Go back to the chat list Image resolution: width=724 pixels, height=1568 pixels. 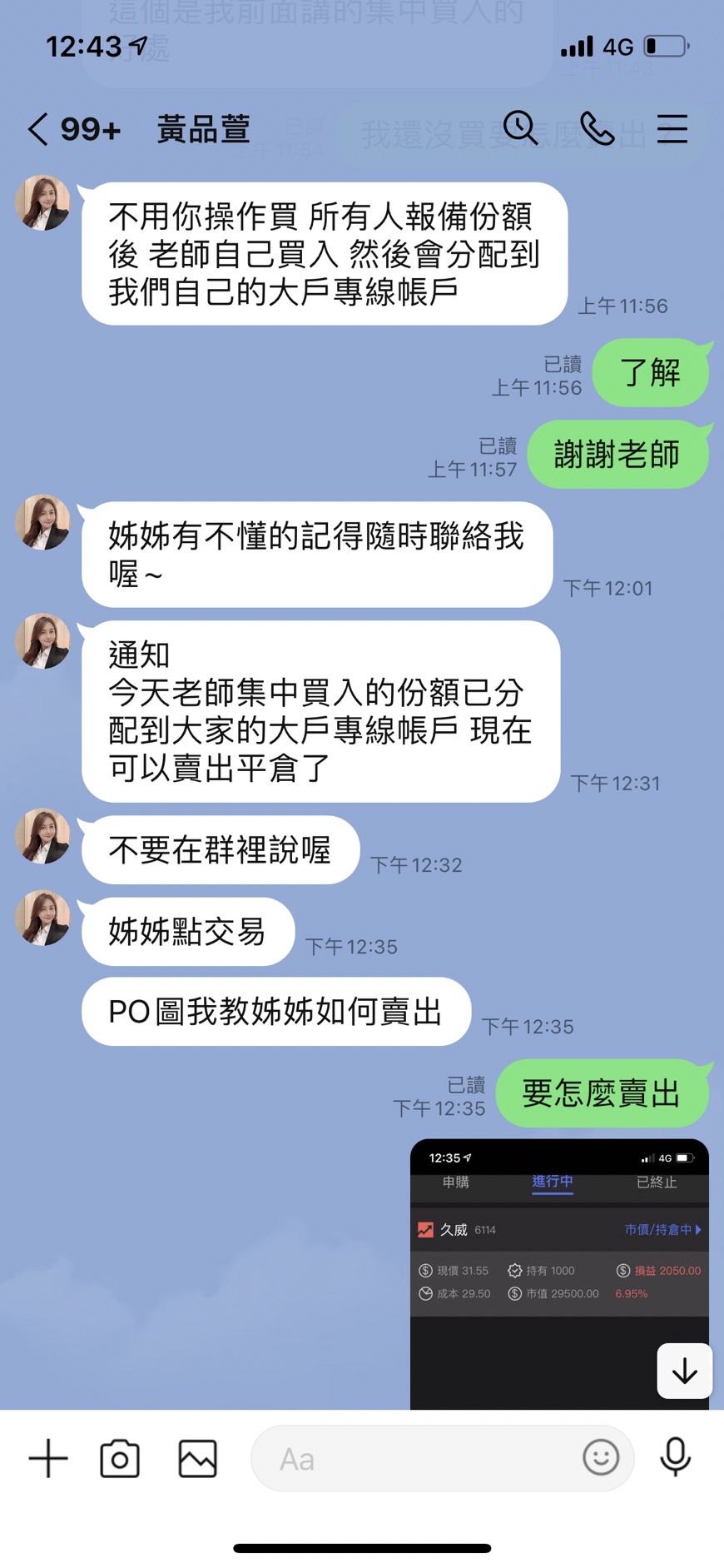click(38, 130)
